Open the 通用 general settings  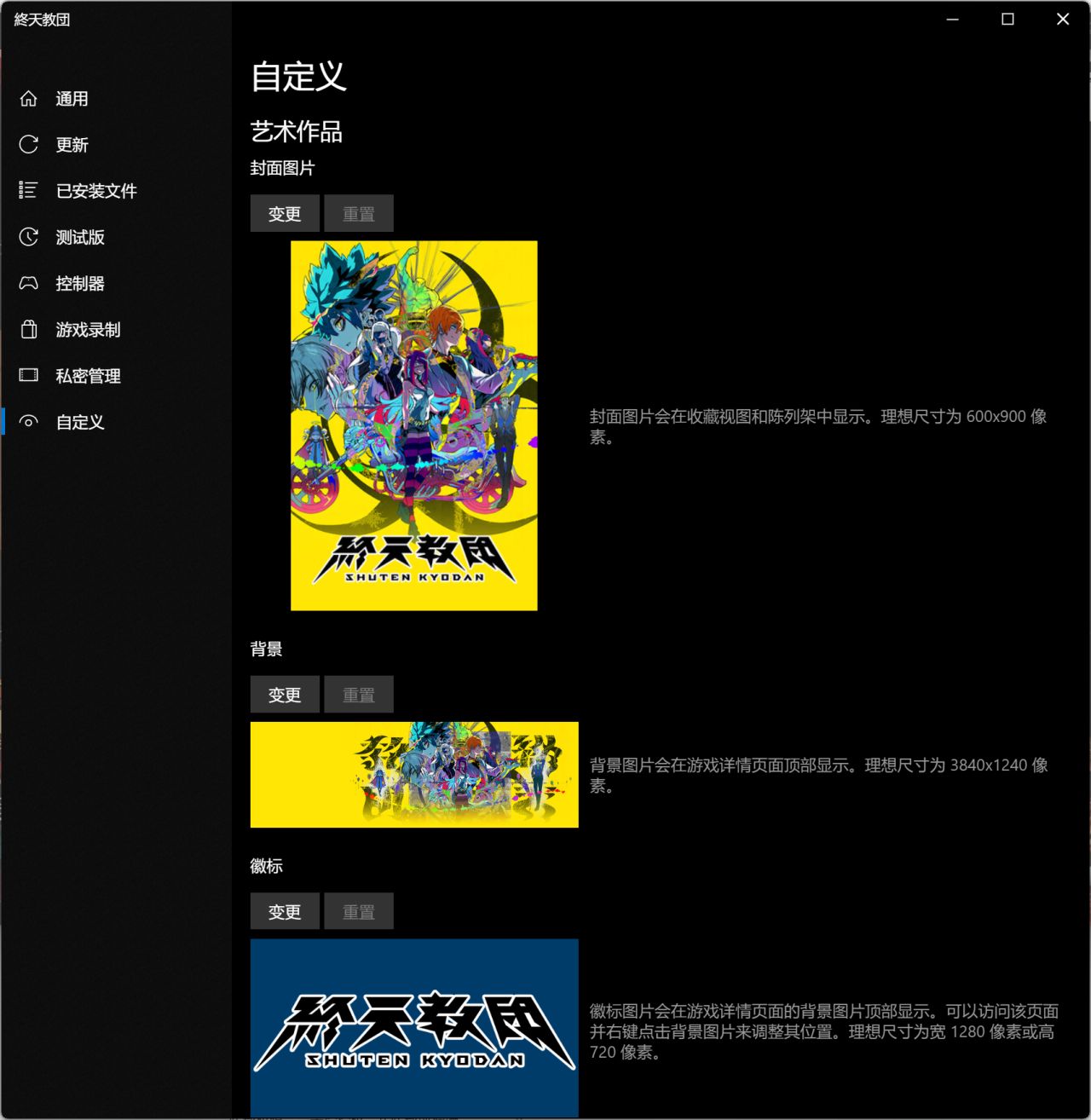click(72, 99)
